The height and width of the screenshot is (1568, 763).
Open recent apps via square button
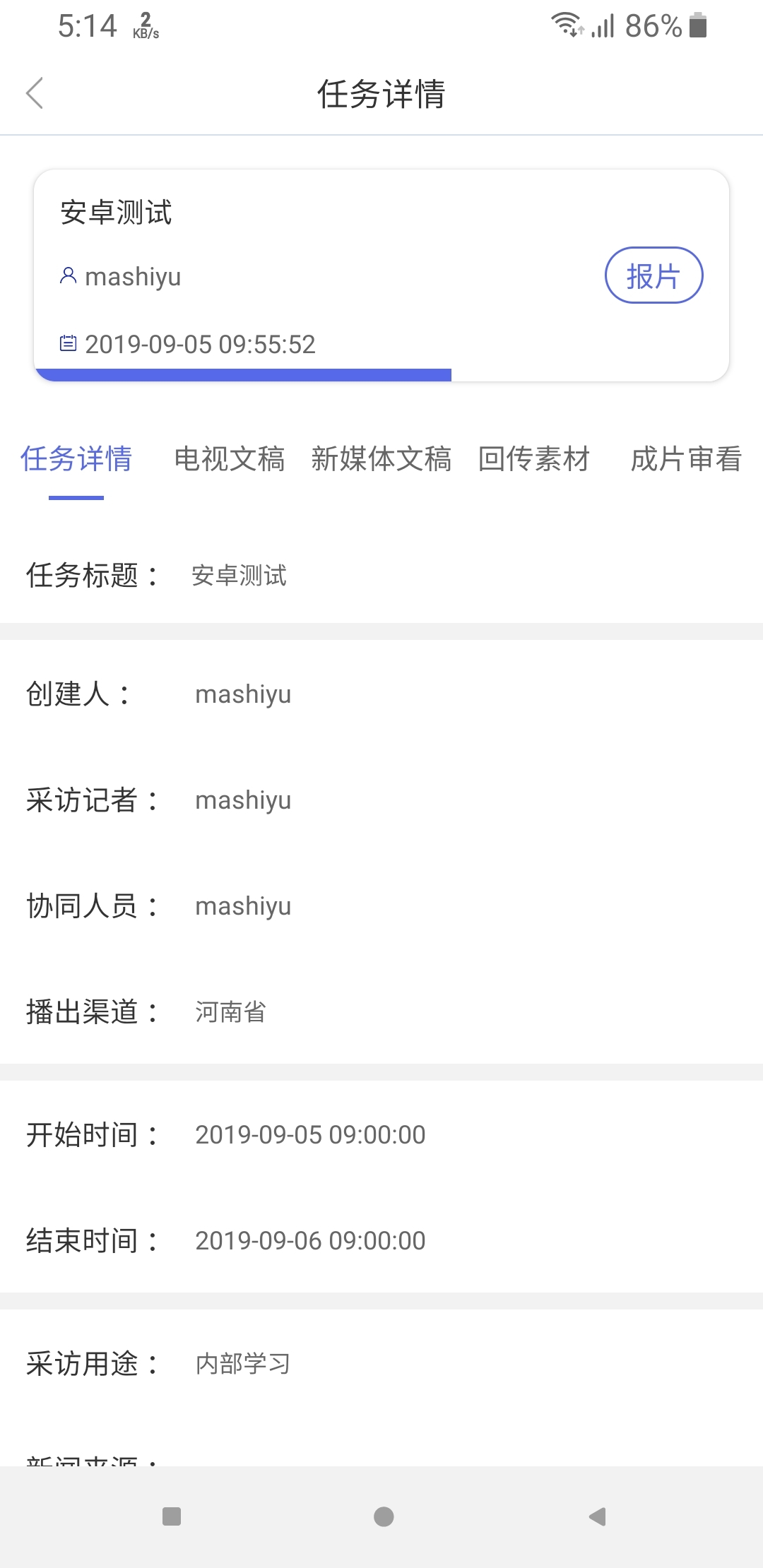point(172,1516)
